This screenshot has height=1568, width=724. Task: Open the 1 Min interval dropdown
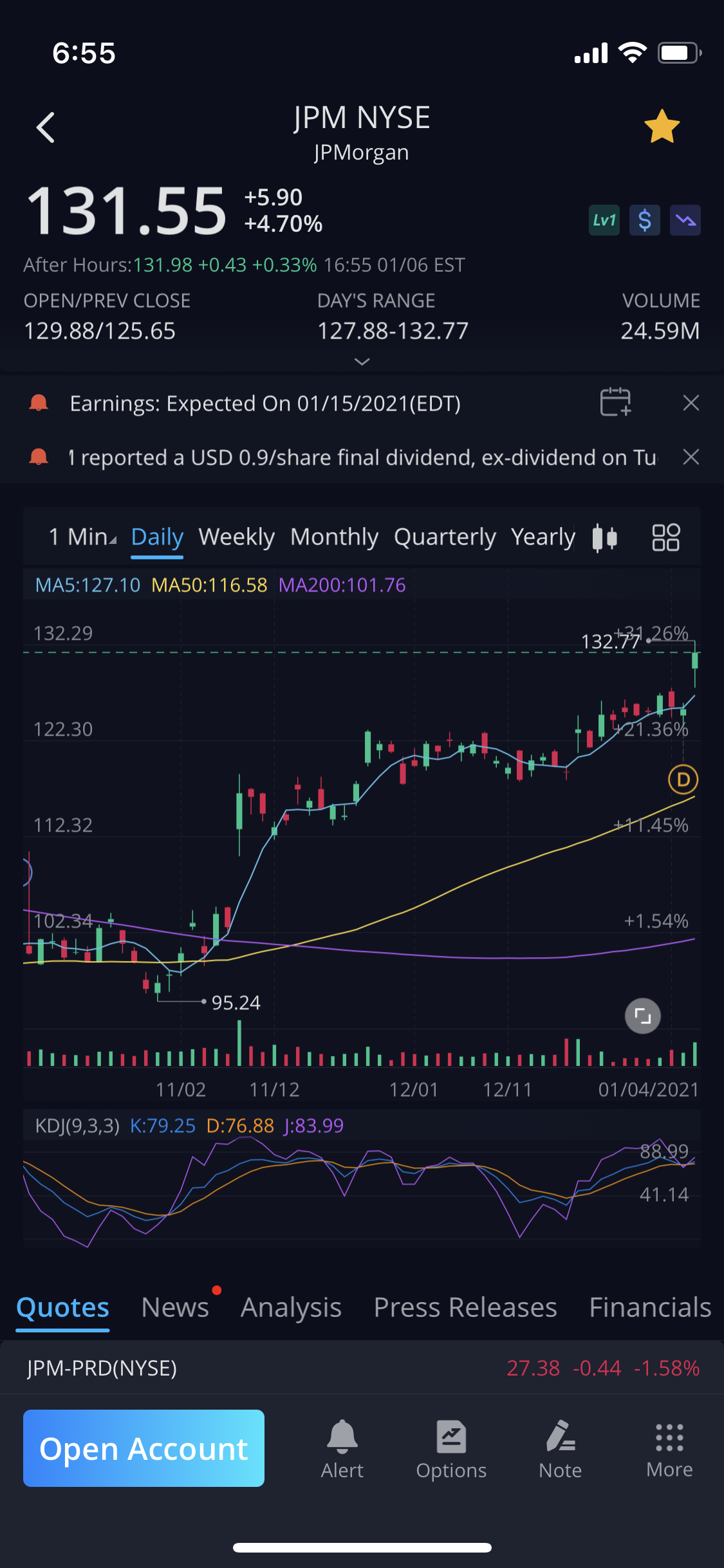coord(82,537)
